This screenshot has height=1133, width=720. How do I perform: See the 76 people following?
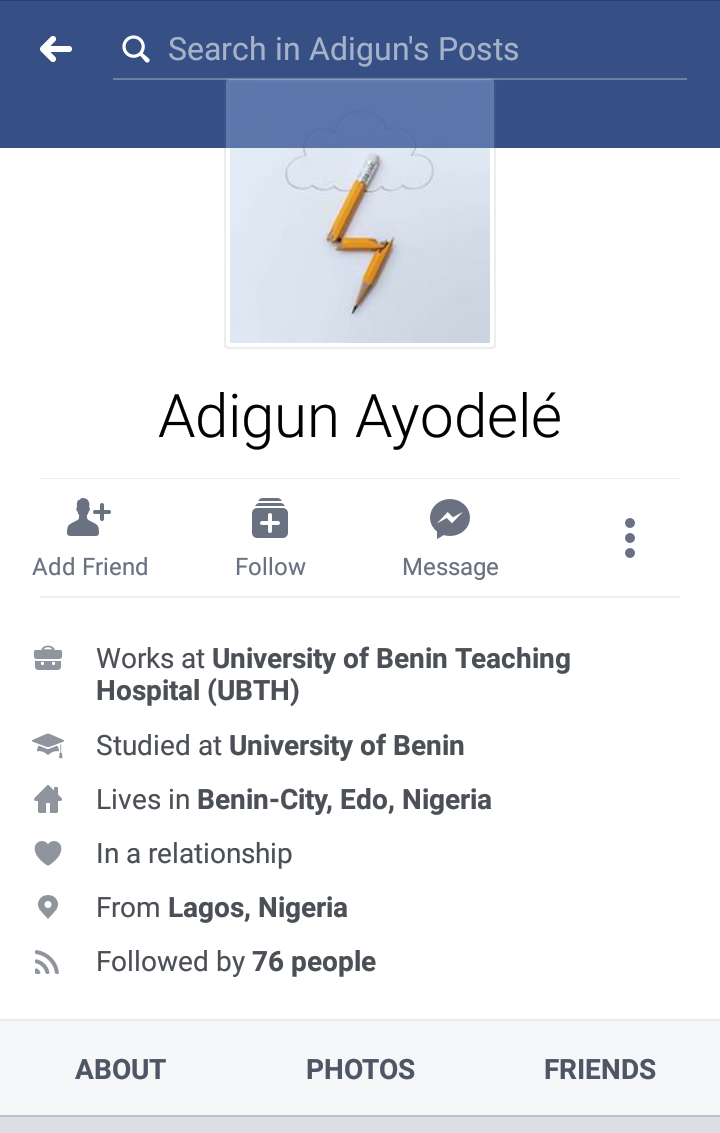(314, 962)
